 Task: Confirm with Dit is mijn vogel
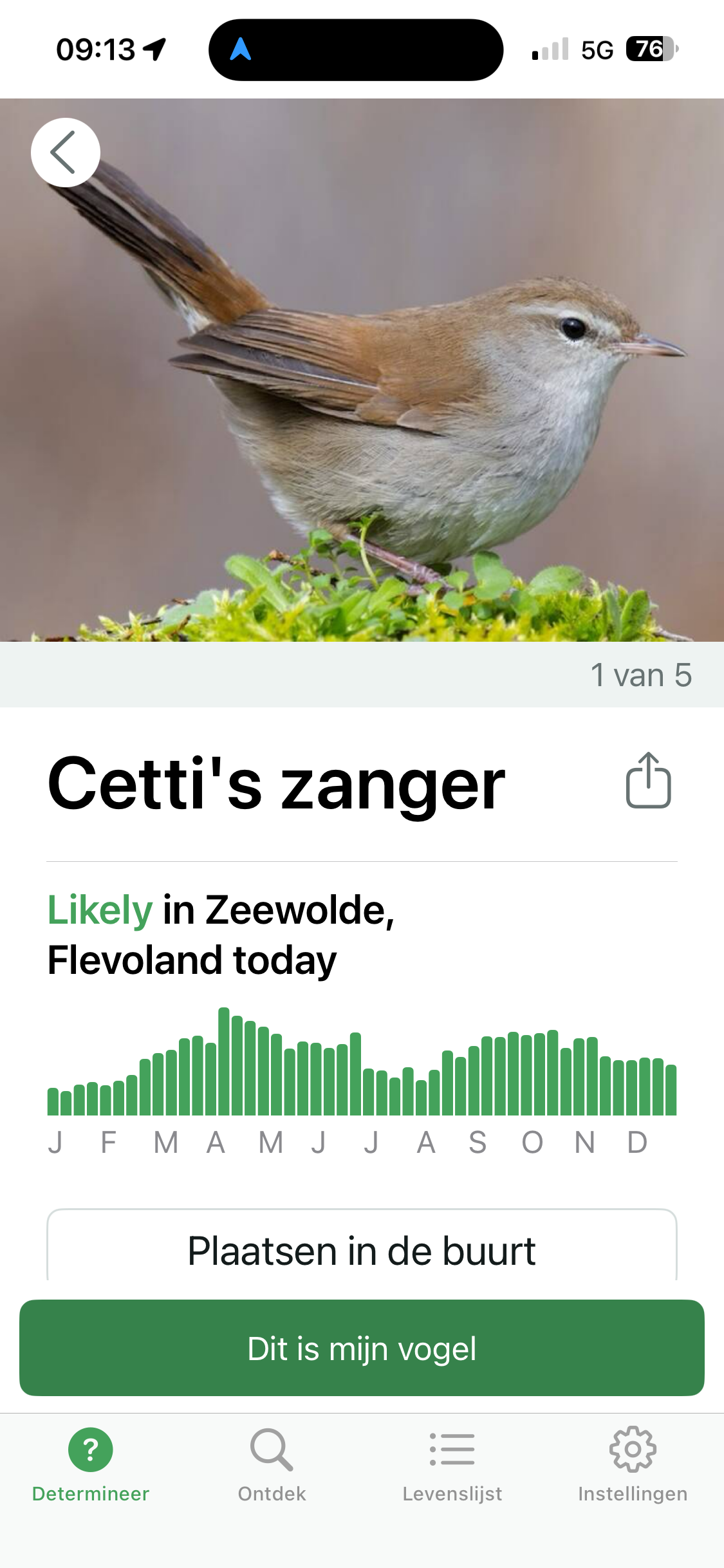pyautogui.click(x=362, y=1348)
